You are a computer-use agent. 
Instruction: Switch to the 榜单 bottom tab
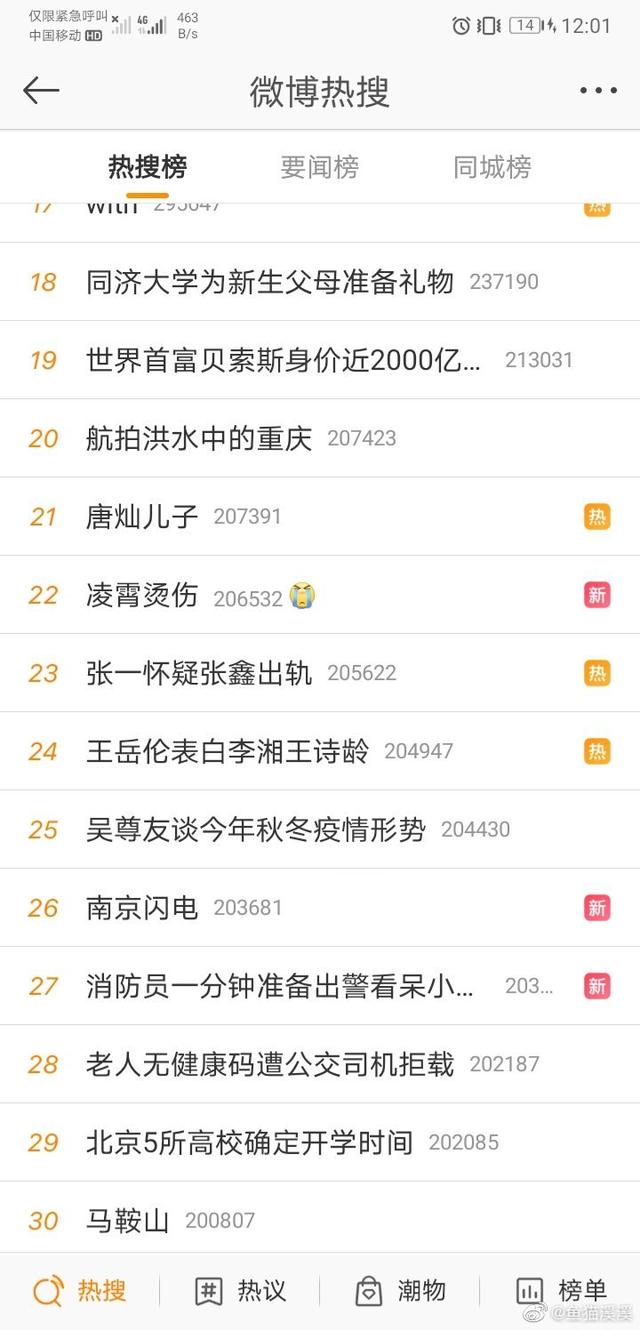560,1291
